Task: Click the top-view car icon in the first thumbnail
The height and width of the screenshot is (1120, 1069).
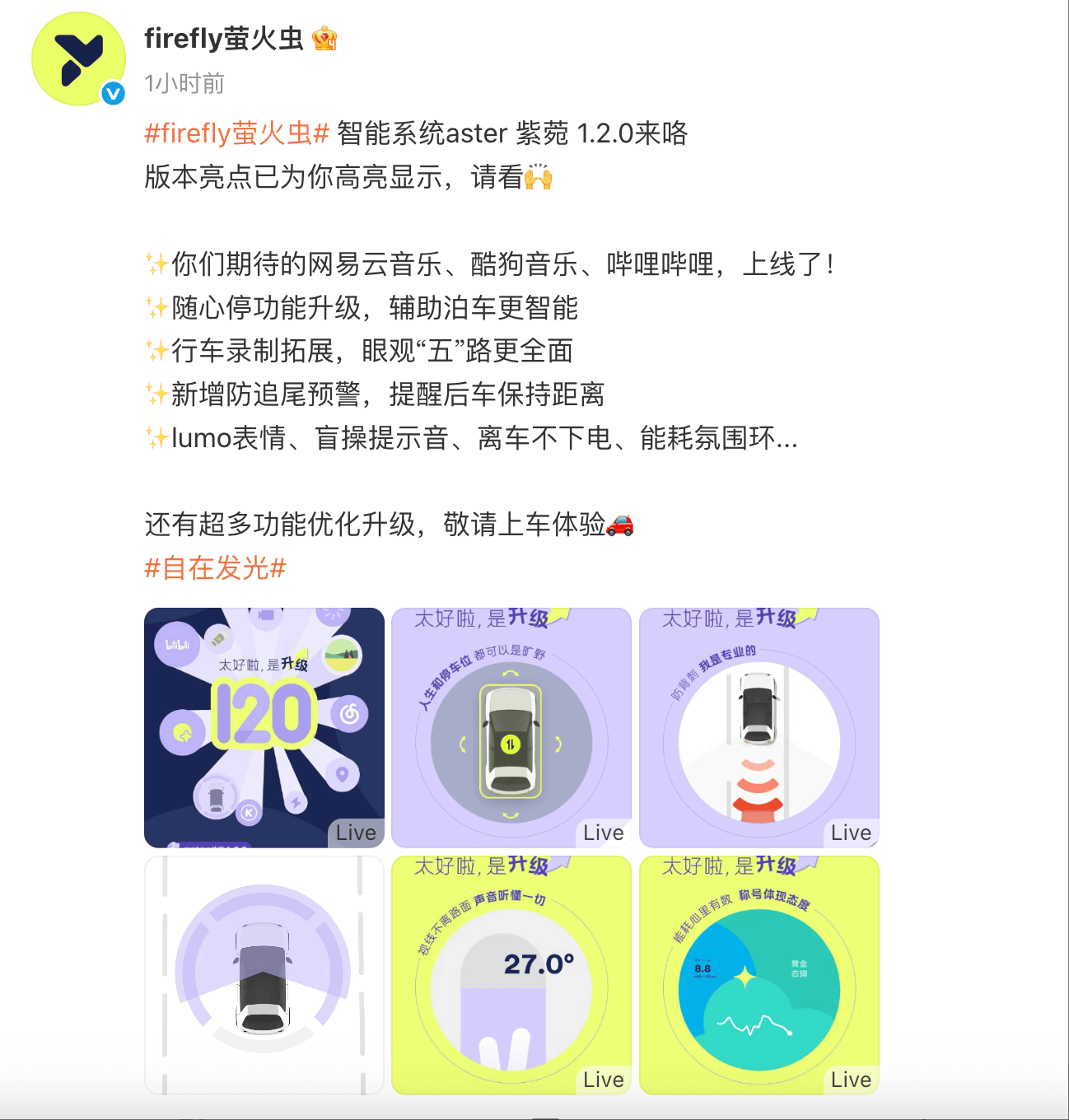Action: pos(215,799)
